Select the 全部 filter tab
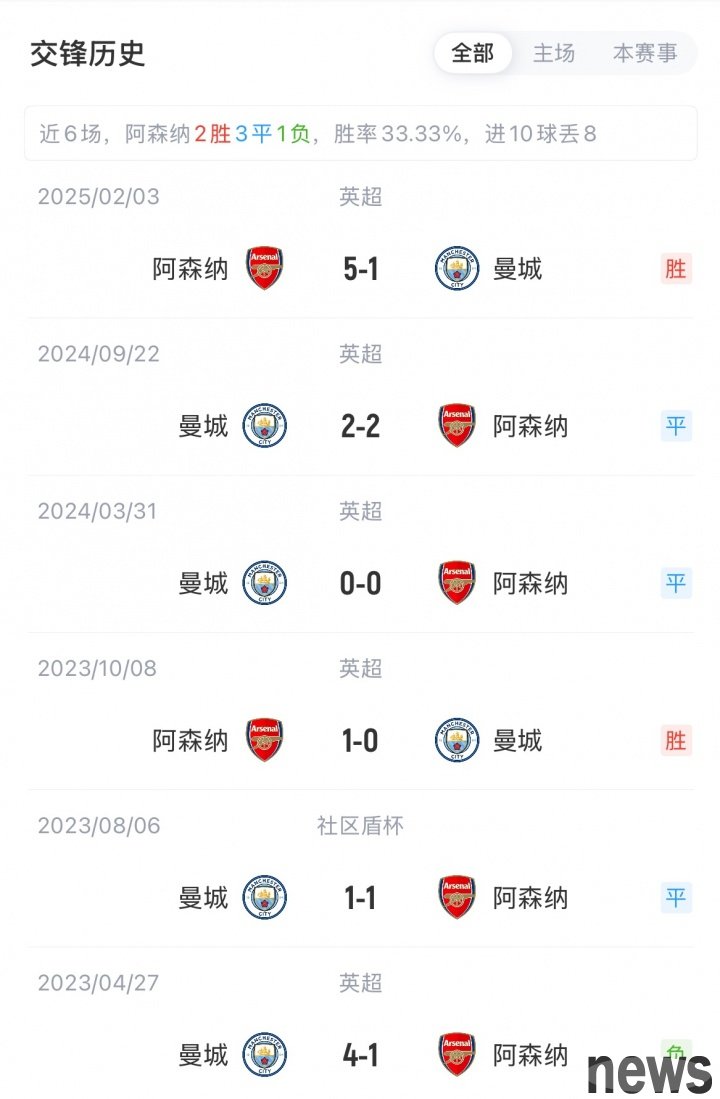This screenshot has width=720, height=1099. coord(473,53)
